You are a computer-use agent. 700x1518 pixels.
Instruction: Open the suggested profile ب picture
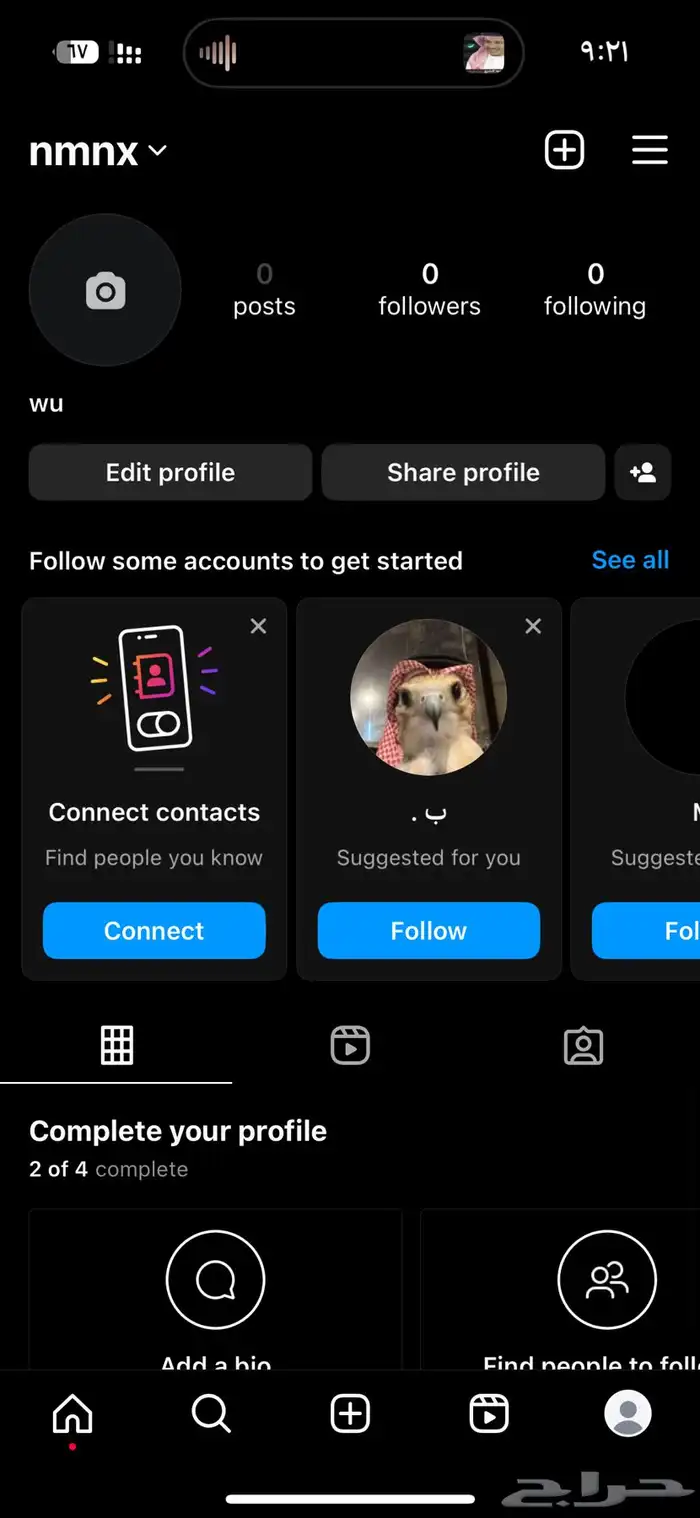click(428, 697)
